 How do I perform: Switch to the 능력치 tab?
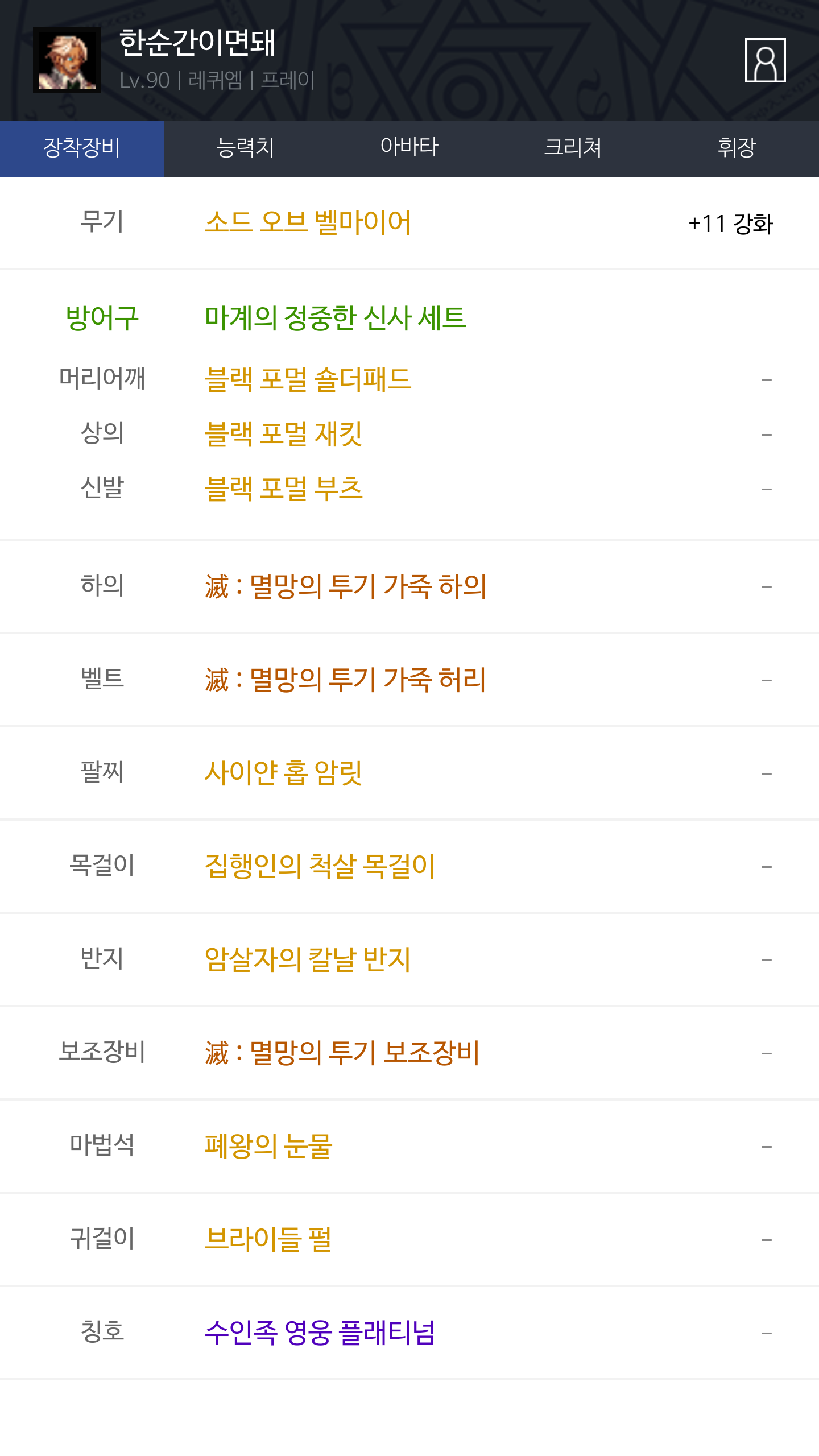[246, 148]
